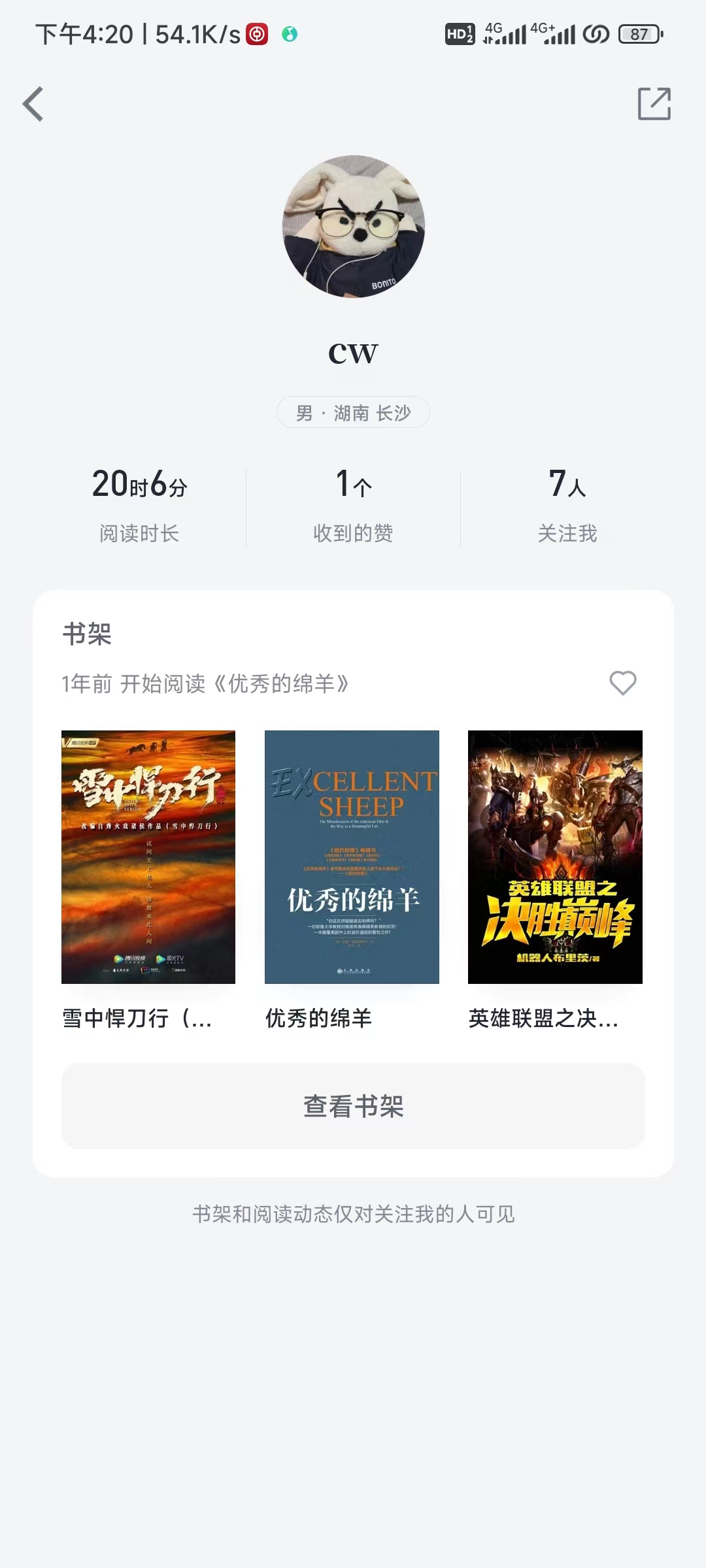This screenshot has height=1568, width=706.
Task: Like the 优秀的绵羊 reading activity
Action: pyautogui.click(x=622, y=683)
